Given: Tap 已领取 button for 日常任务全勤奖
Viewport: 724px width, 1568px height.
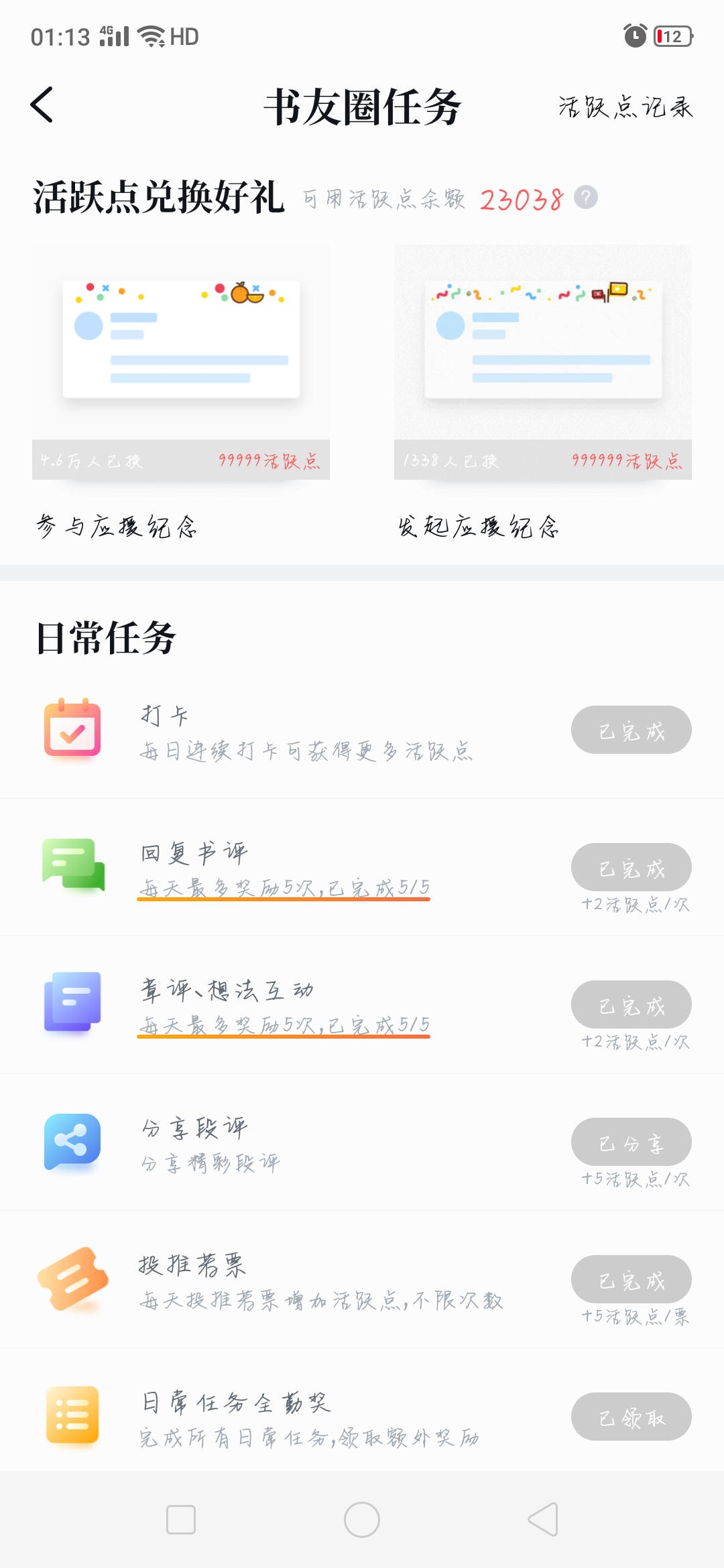Looking at the screenshot, I should [x=631, y=1417].
